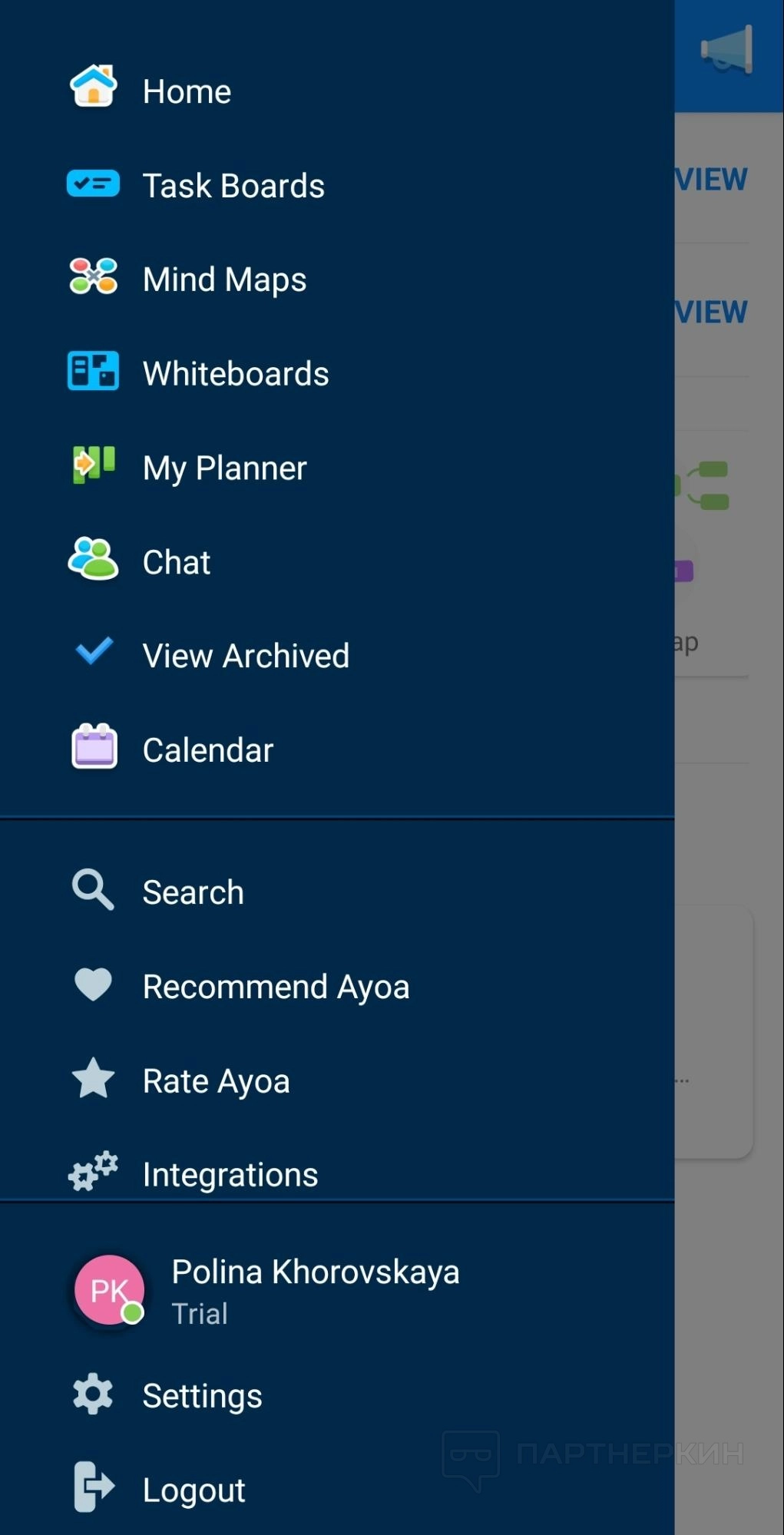The image size is (784, 1535).
Task: Log out of the account
Action: [194, 1490]
